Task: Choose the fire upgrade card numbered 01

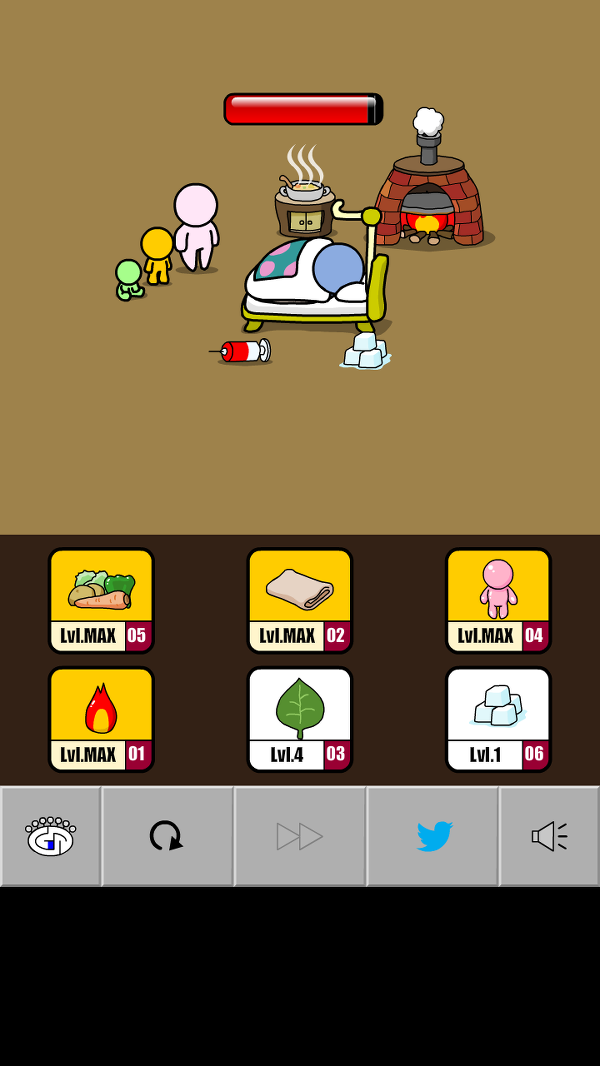Action: [101, 719]
